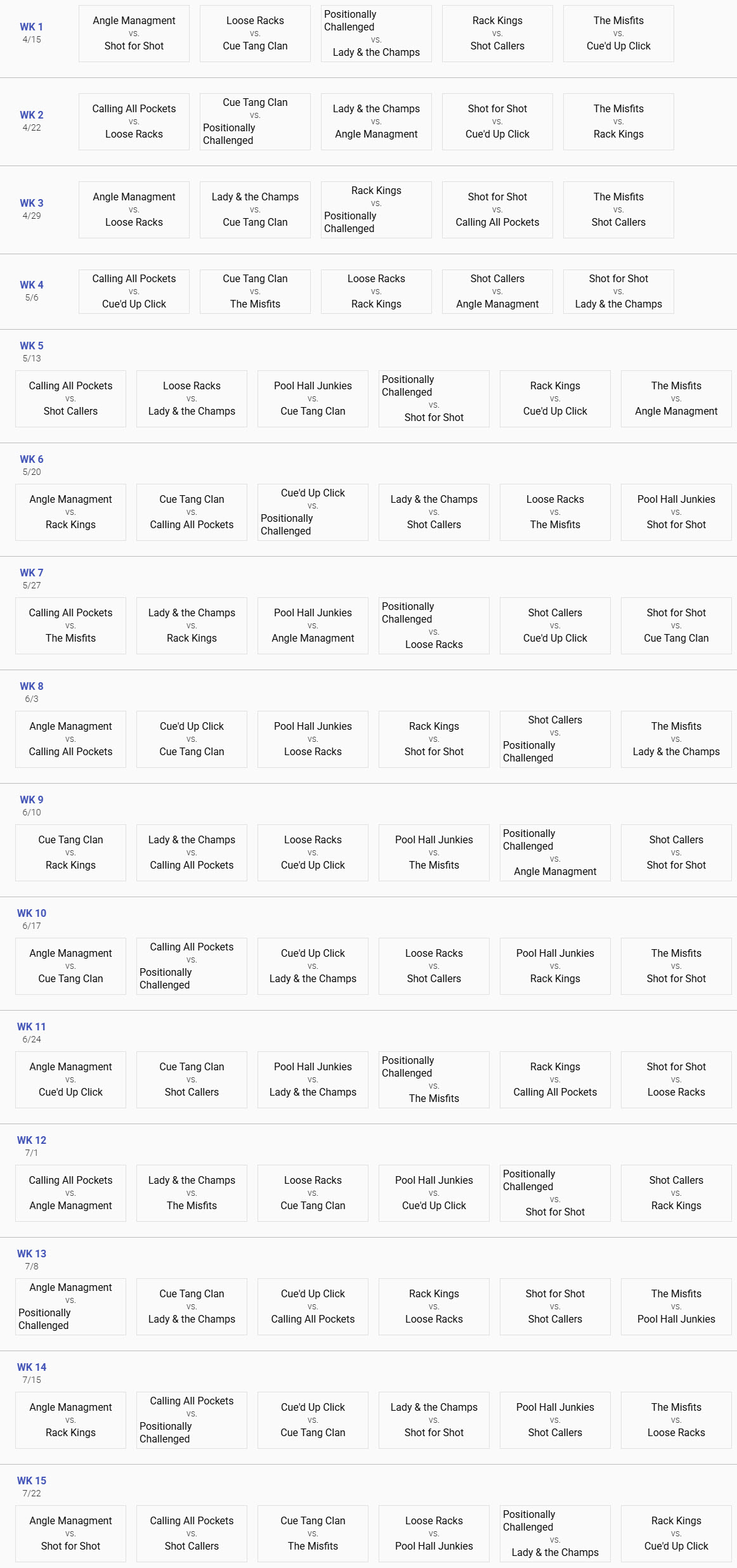Viewport: 737px width, 1568px height.
Task: Open the WK 8 week link
Action: [31, 686]
